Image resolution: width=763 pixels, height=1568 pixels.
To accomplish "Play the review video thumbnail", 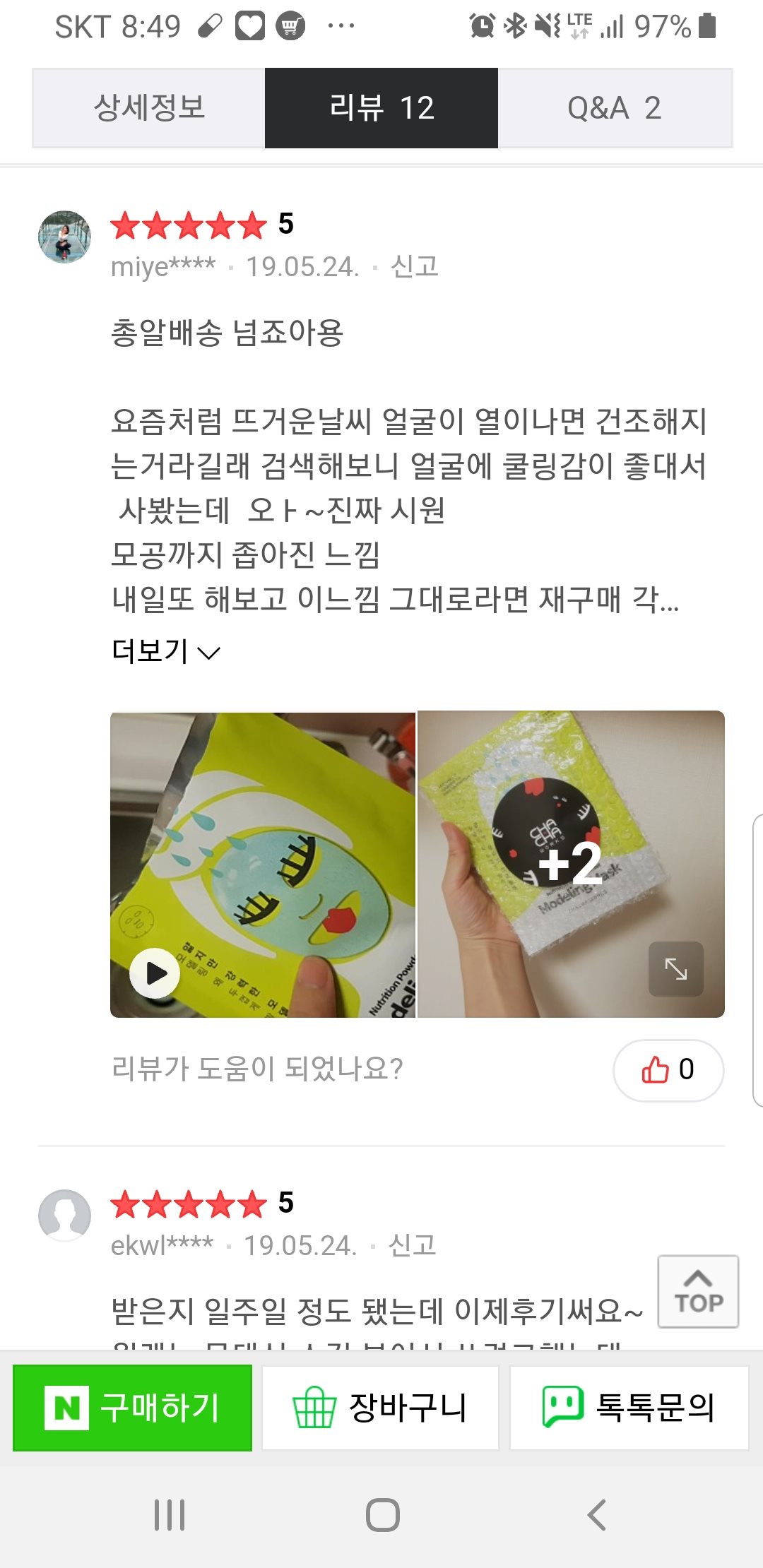I will 155,973.
